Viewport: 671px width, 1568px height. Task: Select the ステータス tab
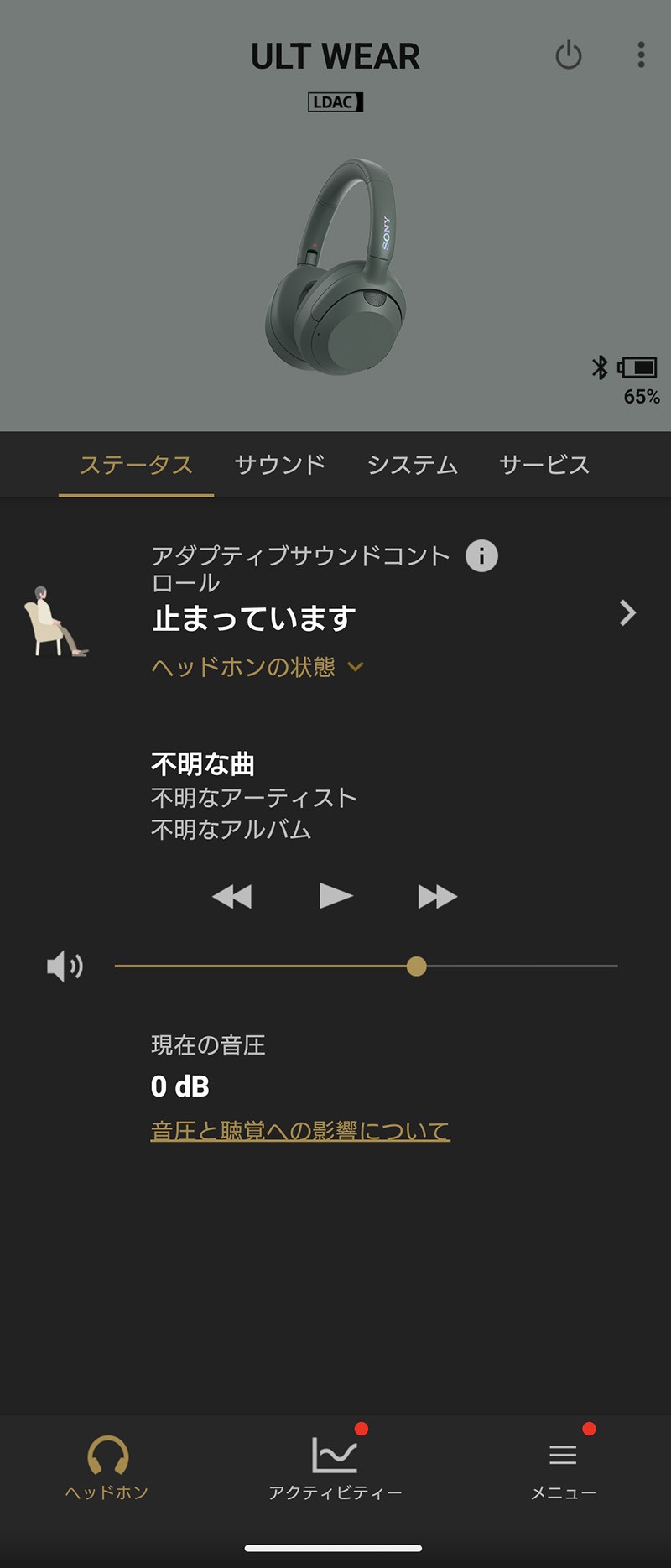click(x=136, y=465)
